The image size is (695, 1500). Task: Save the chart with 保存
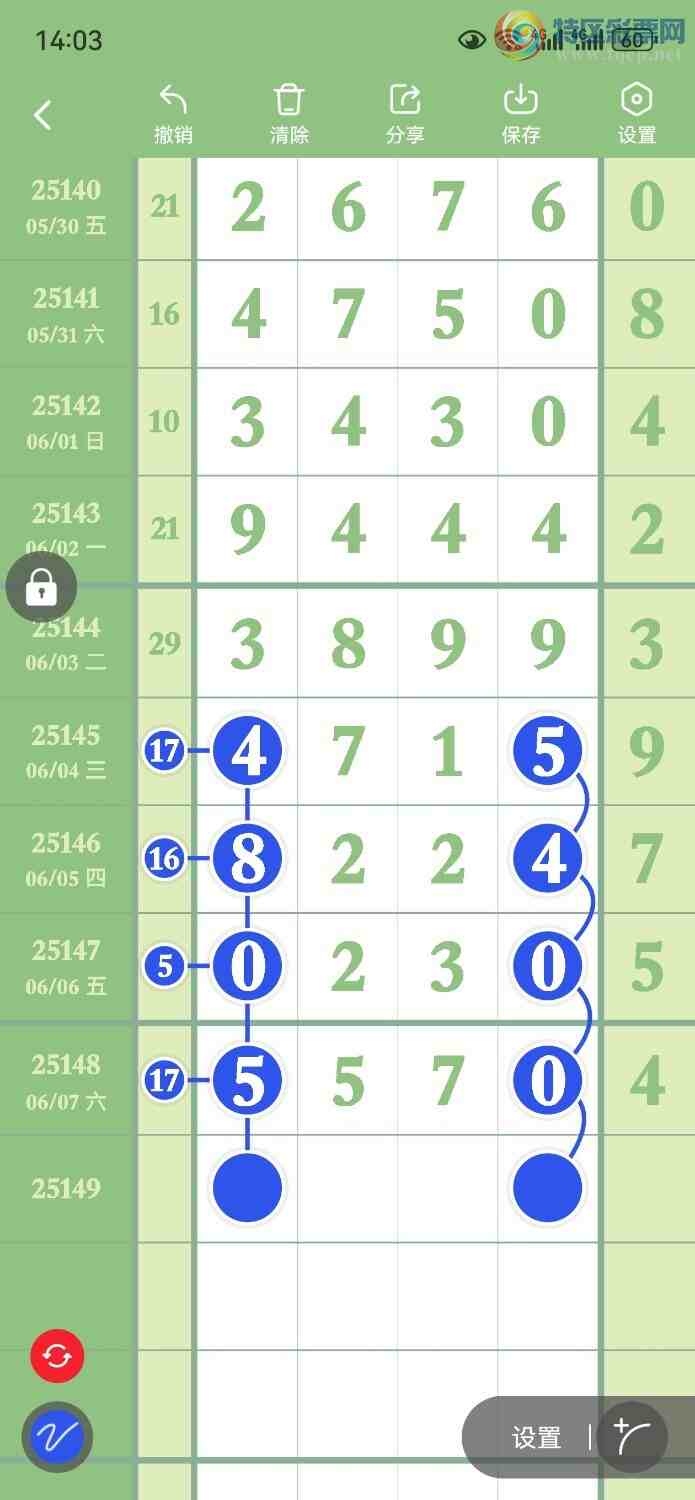coord(521,115)
